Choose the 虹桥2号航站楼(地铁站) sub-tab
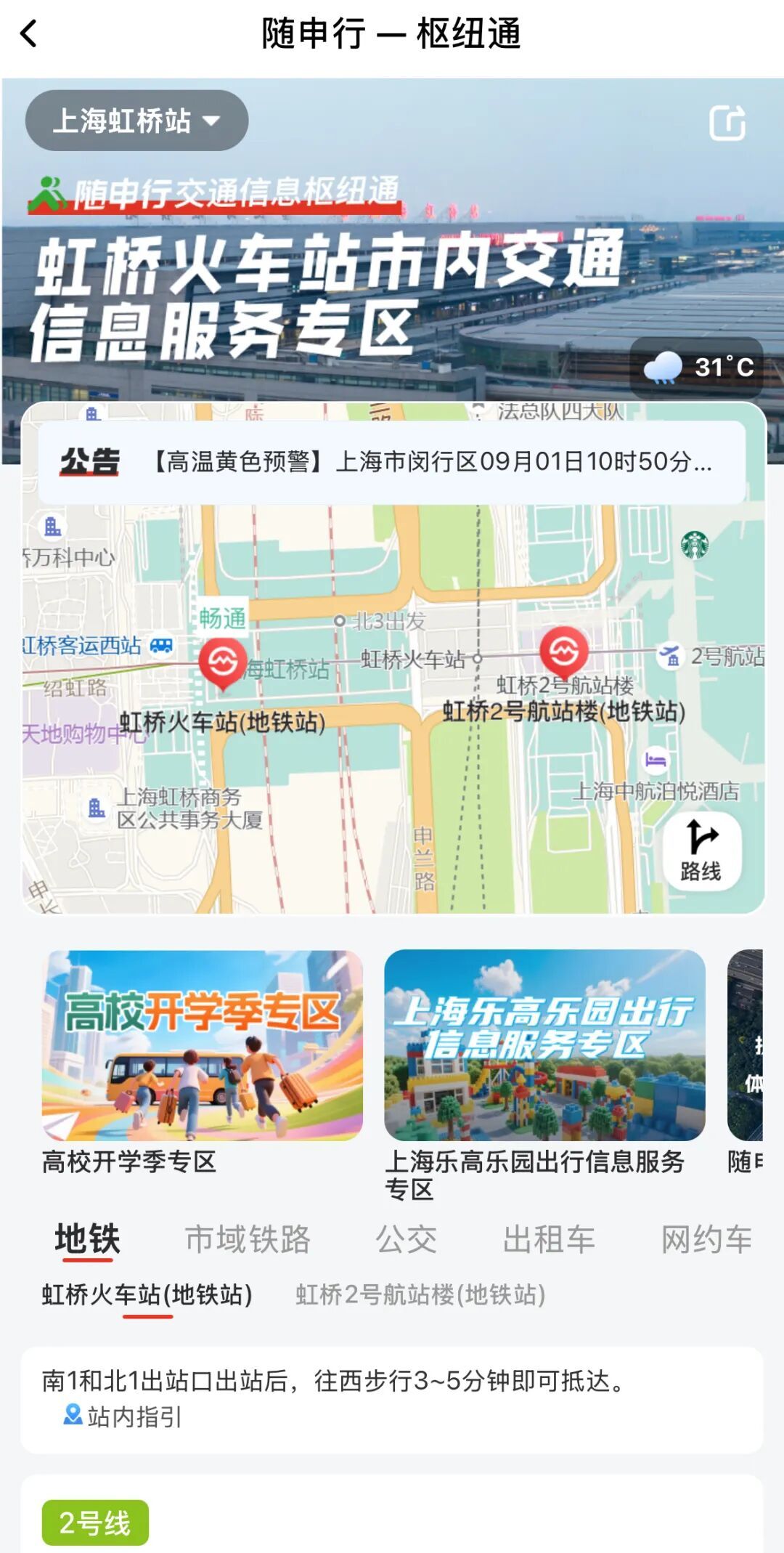Screen dimensions: 784x1553 click(x=420, y=1294)
